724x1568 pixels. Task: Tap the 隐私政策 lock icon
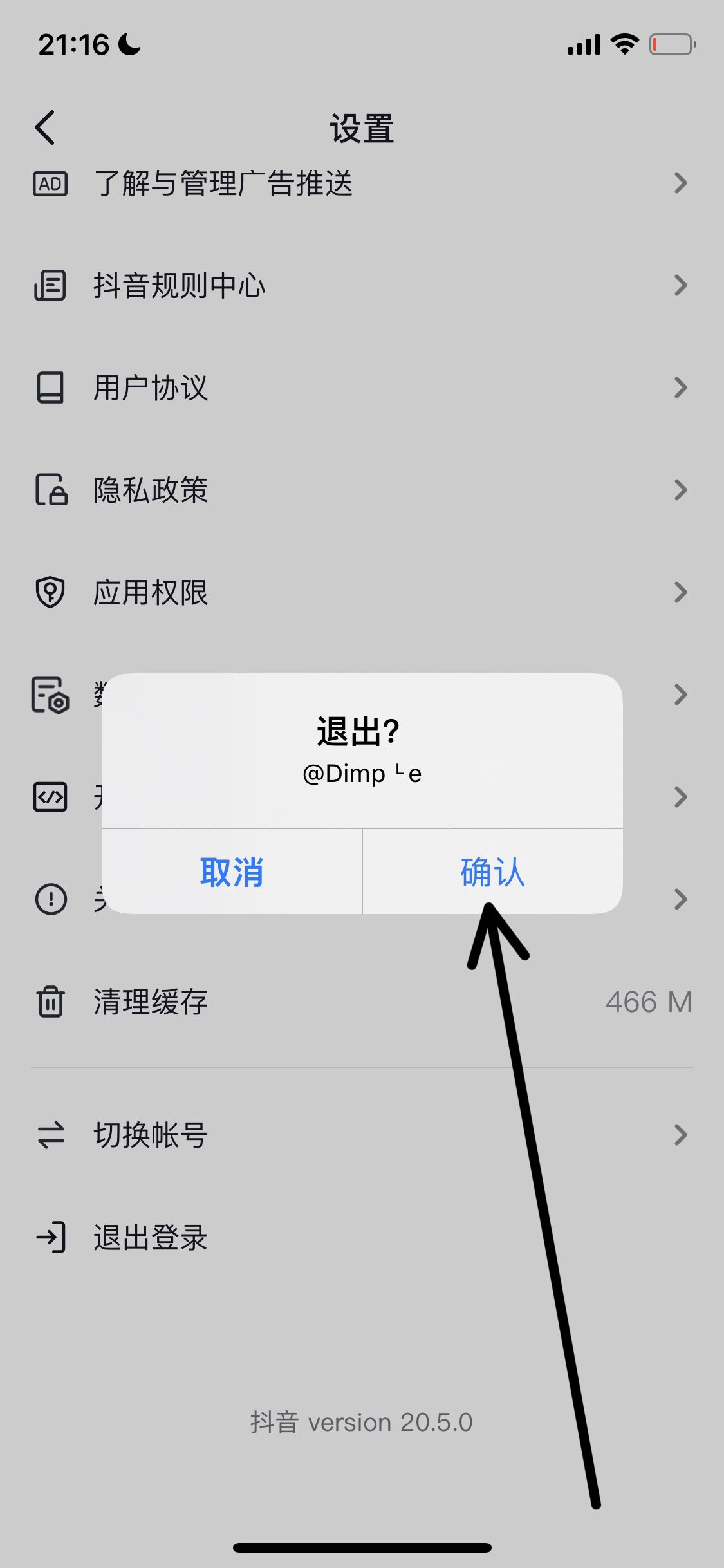point(51,490)
